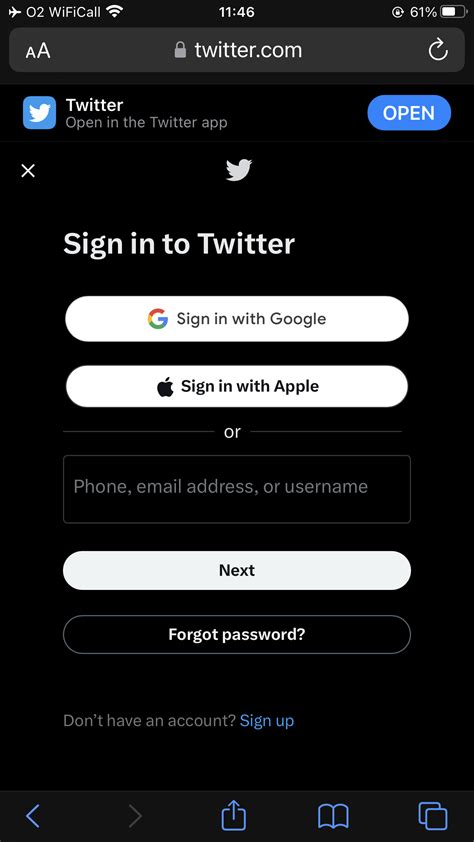
Task: Focus the phone, email or username field
Action: (x=237, y=489)
